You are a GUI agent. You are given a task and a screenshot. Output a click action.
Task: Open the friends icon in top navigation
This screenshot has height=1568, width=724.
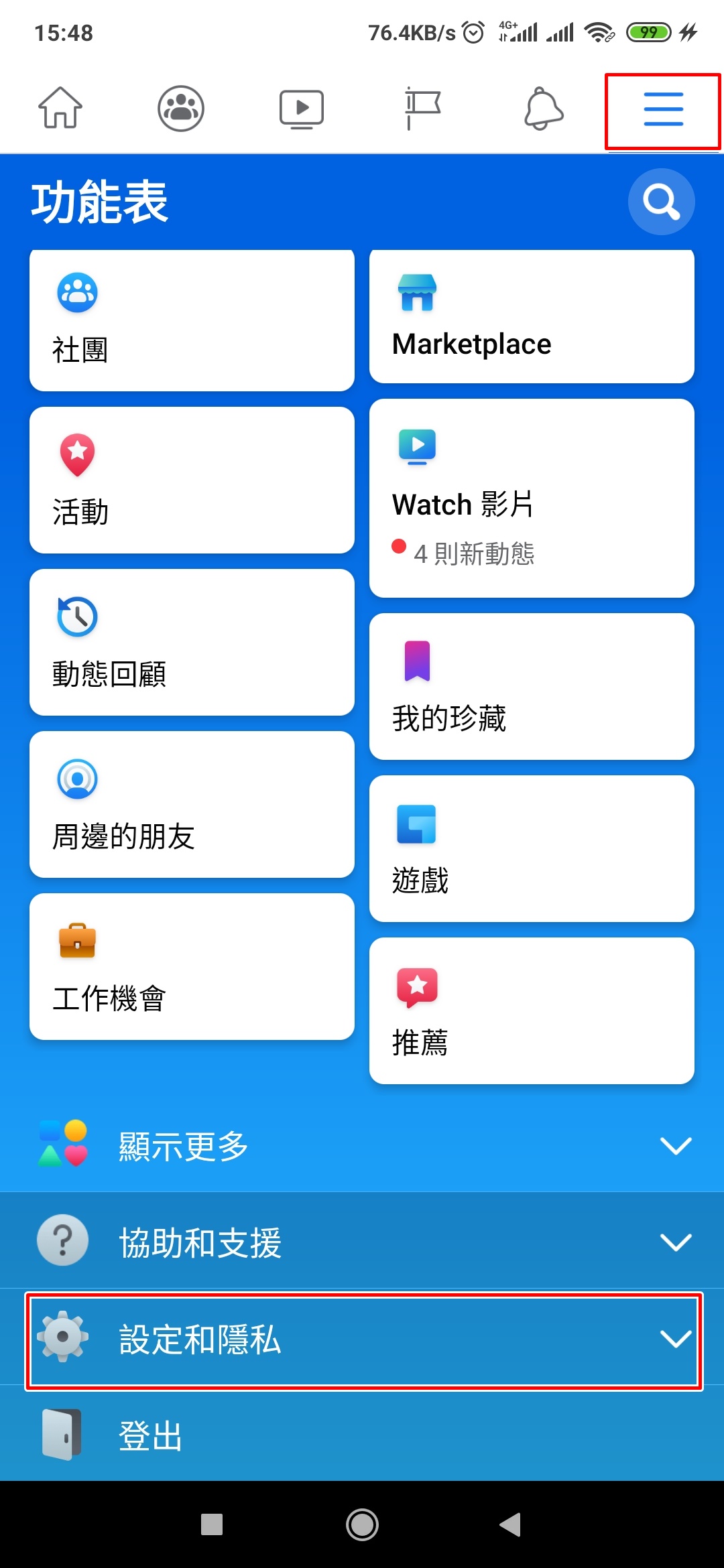point(180,106)
